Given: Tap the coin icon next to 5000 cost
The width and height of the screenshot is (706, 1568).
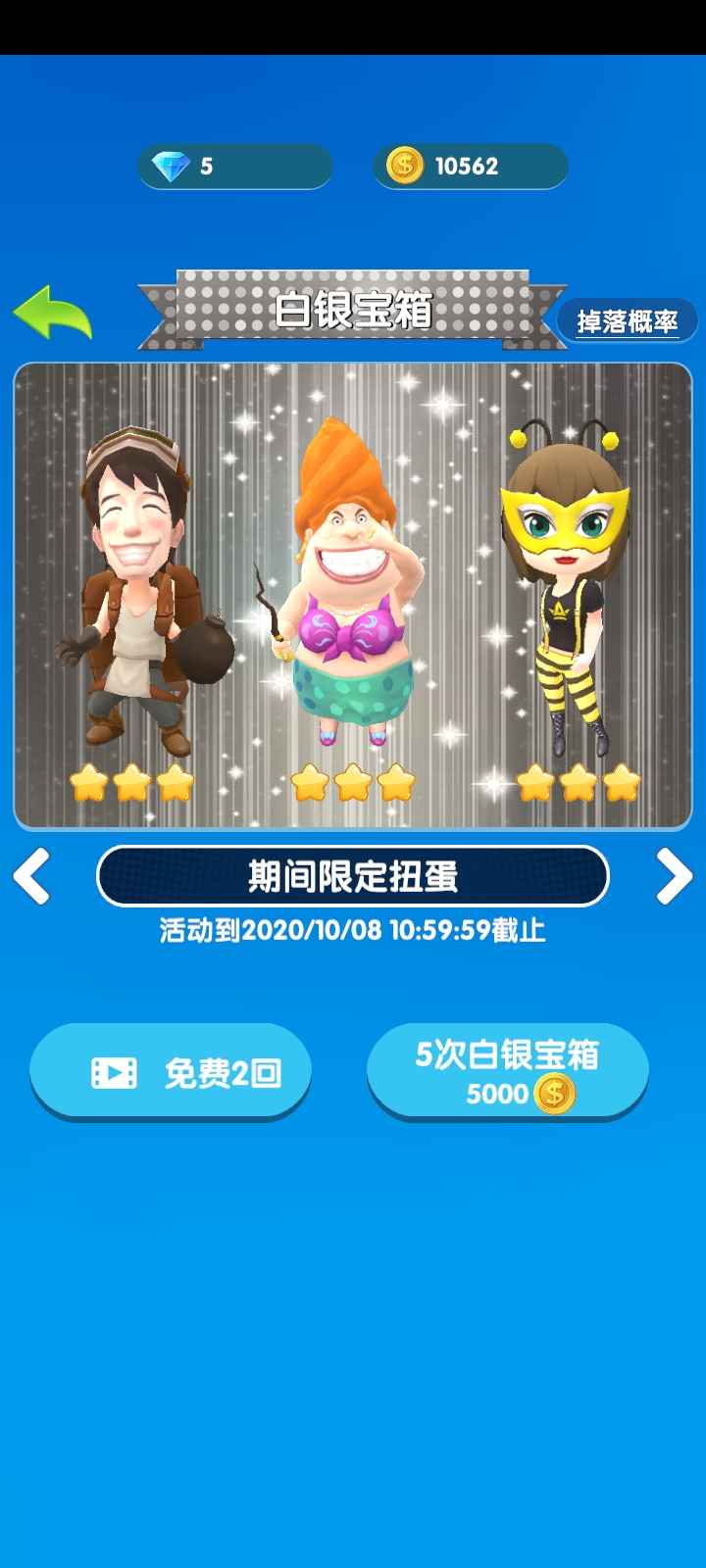Looking at the screenshot, I should [x=552, y=1094].
